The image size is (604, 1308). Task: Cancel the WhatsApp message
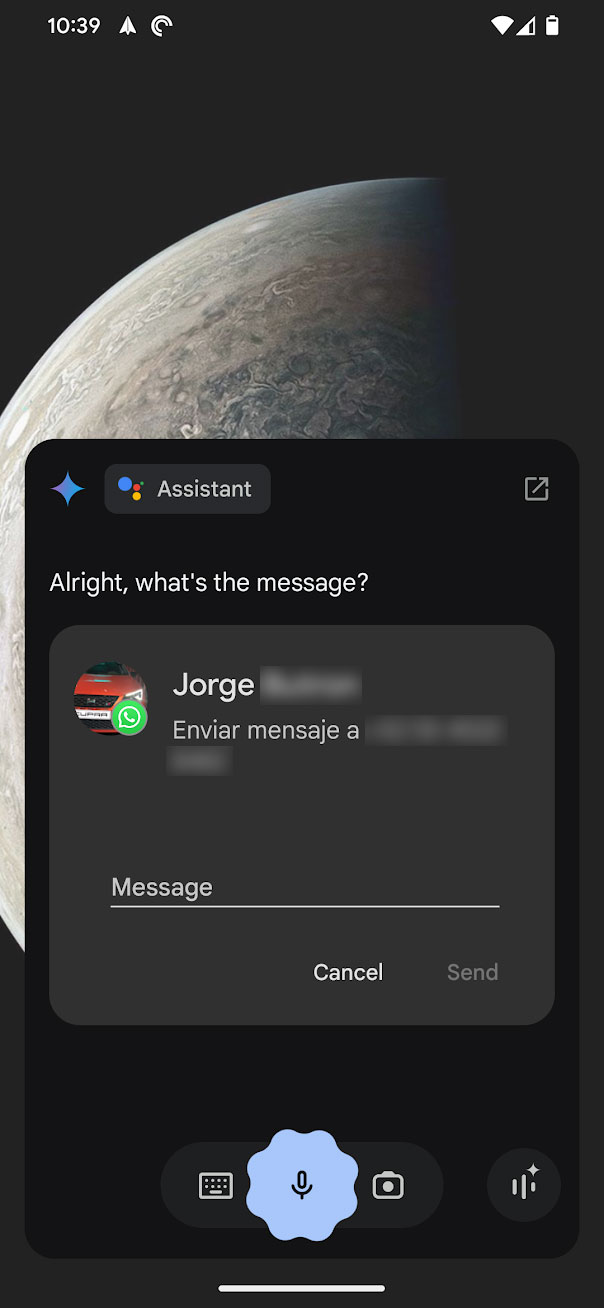click(x=347, y=972)
